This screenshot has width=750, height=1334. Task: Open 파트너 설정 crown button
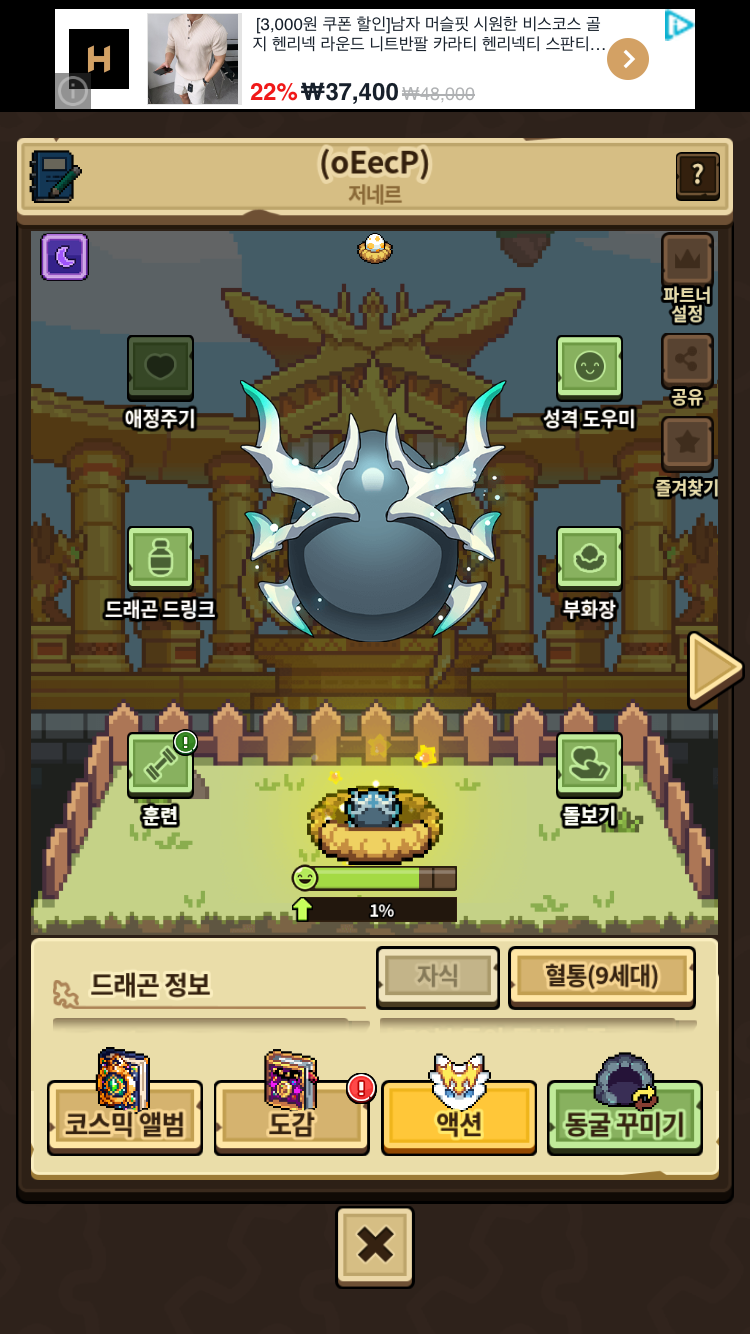coord(687,260)
